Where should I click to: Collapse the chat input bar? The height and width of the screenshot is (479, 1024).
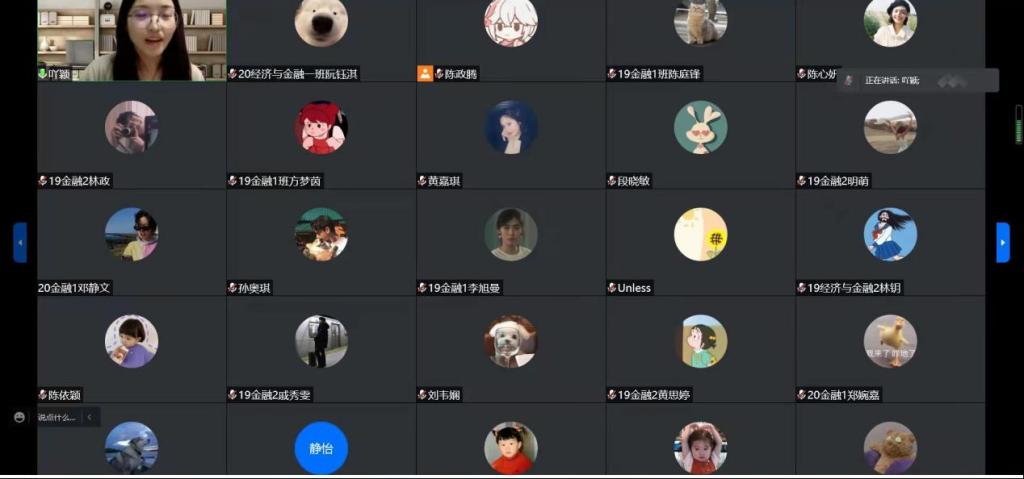pos(89,417)
